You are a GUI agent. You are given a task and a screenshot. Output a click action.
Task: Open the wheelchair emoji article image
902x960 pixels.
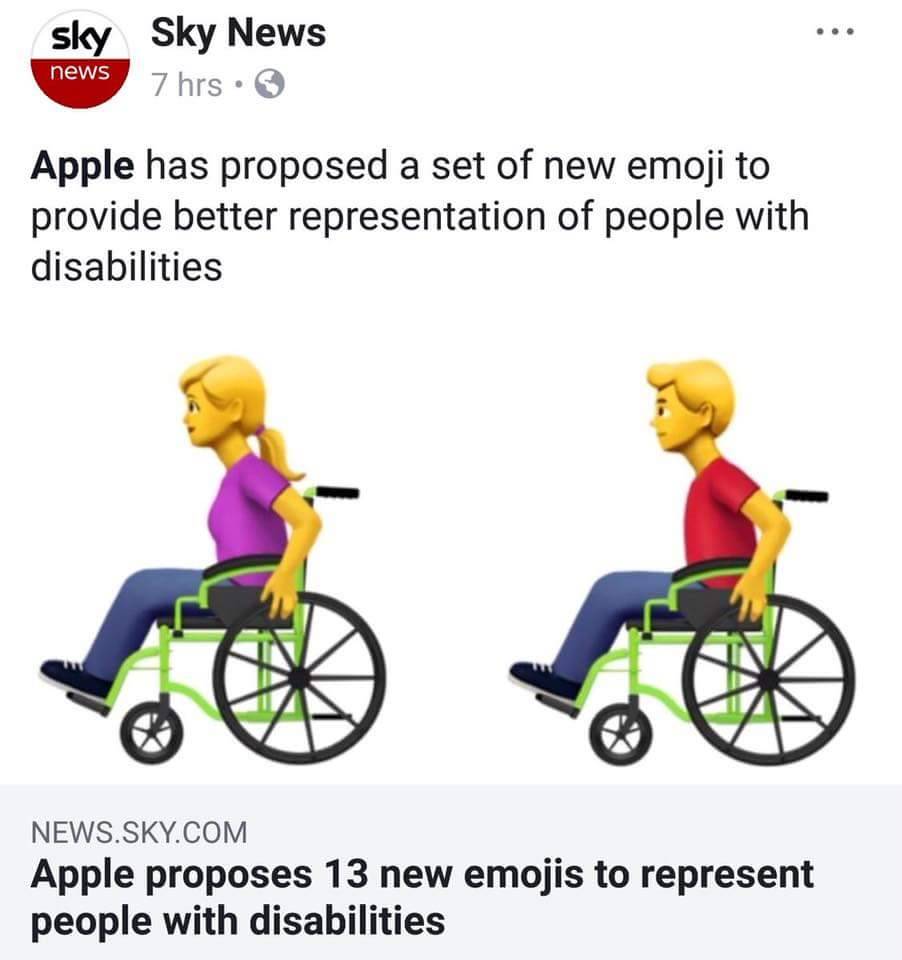tap(450, 560)
